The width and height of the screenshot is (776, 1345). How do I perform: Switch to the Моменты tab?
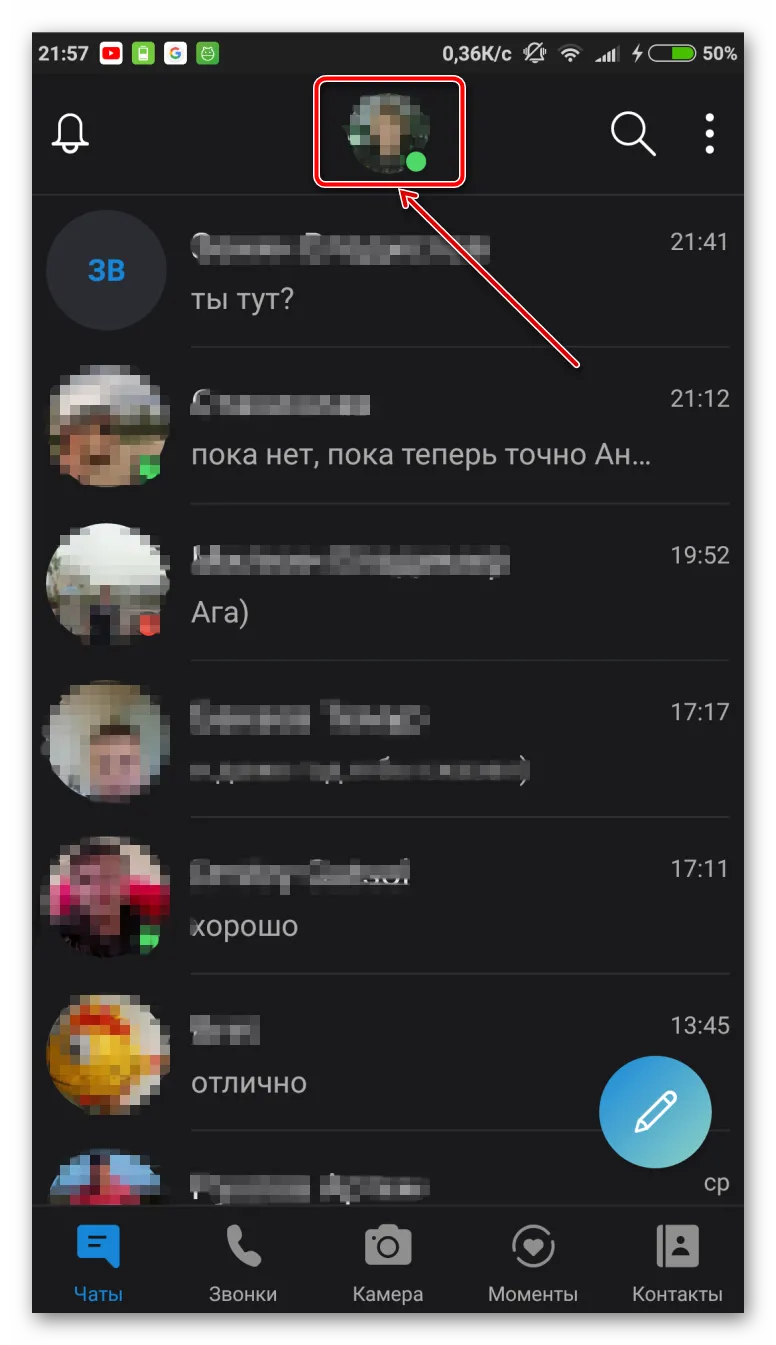click(x=533, y=1262)
